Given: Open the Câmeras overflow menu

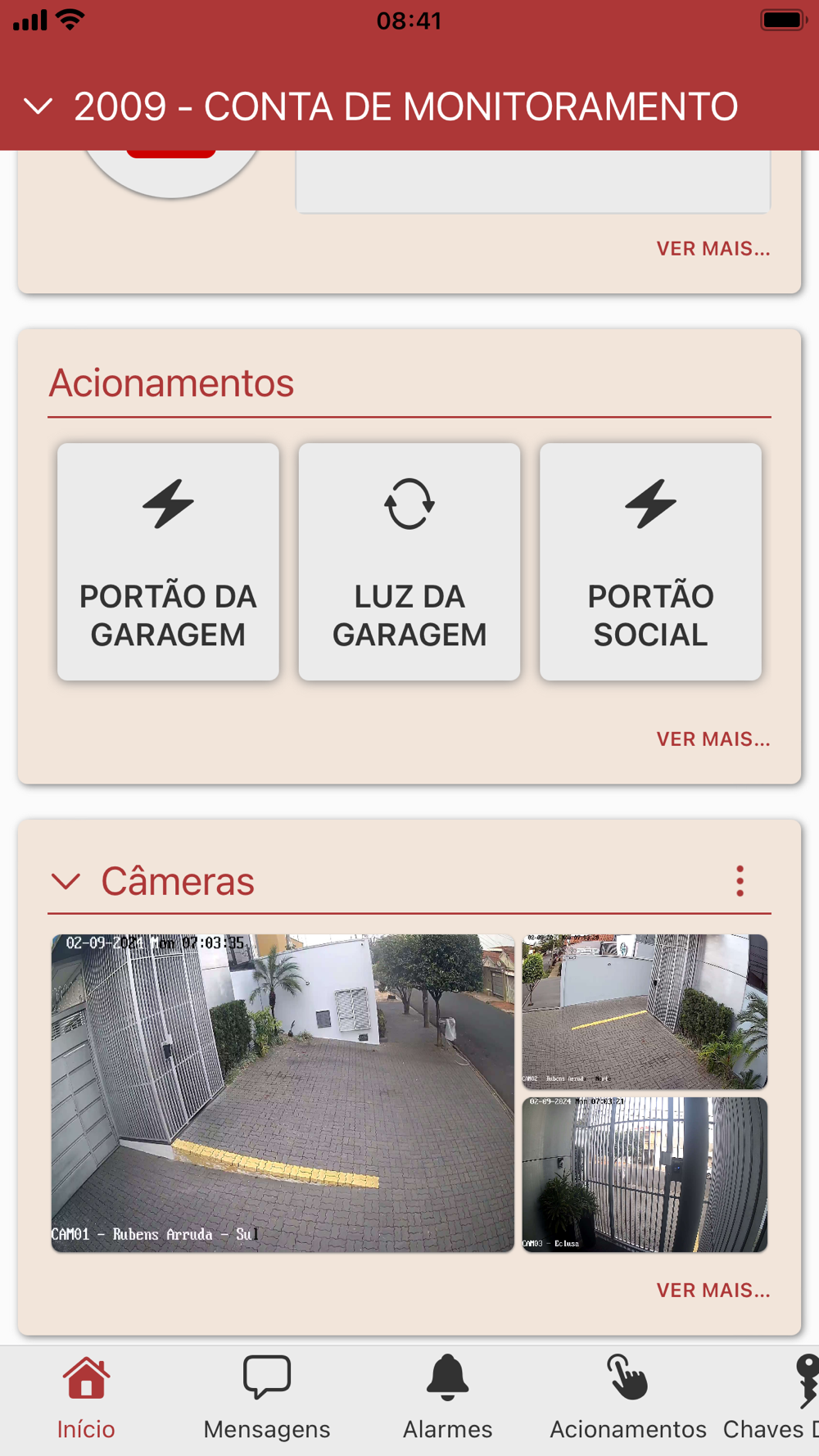Looking at the screenshot, I should point(740,881).
